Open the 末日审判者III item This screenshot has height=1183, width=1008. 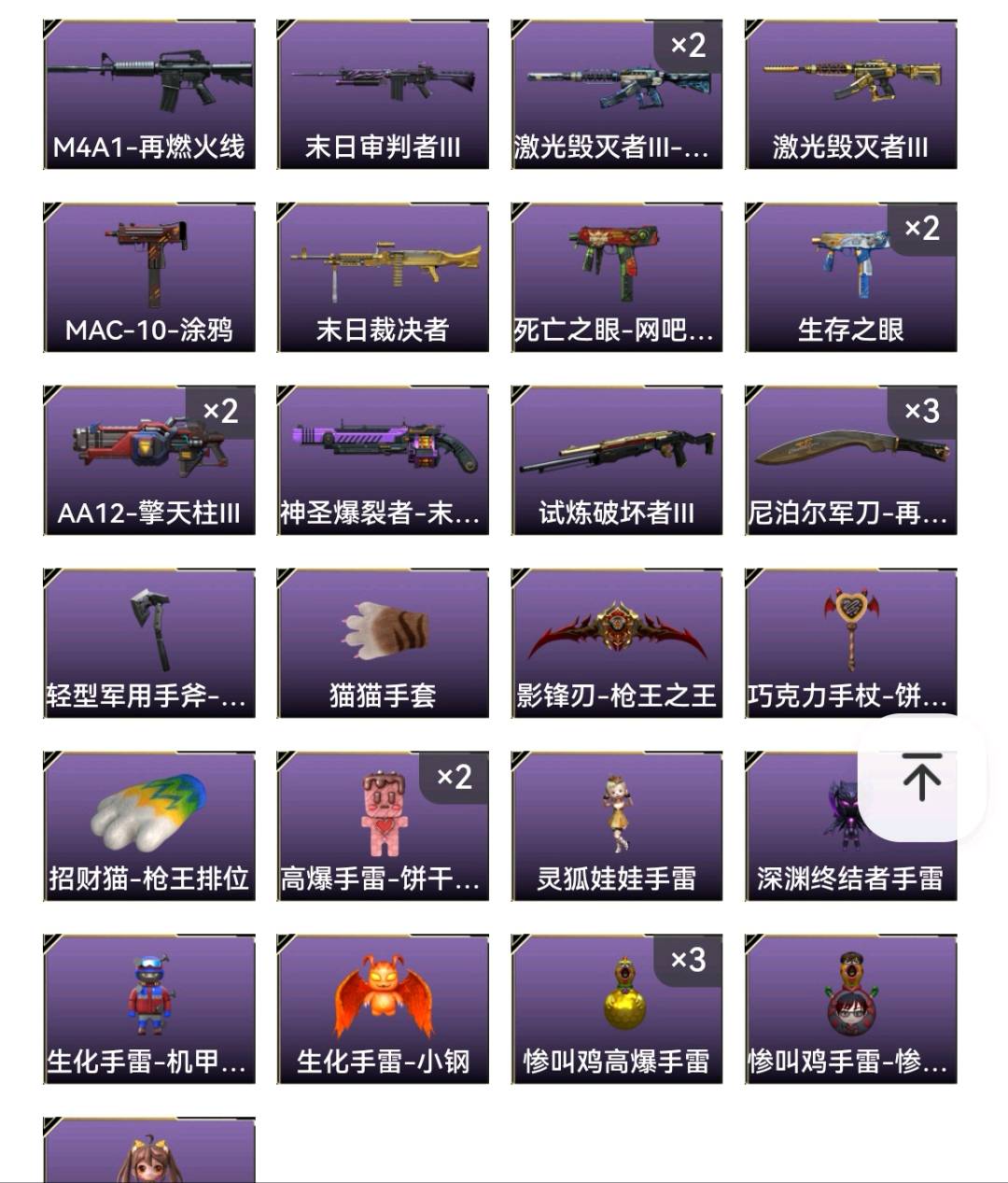point(383,94)
